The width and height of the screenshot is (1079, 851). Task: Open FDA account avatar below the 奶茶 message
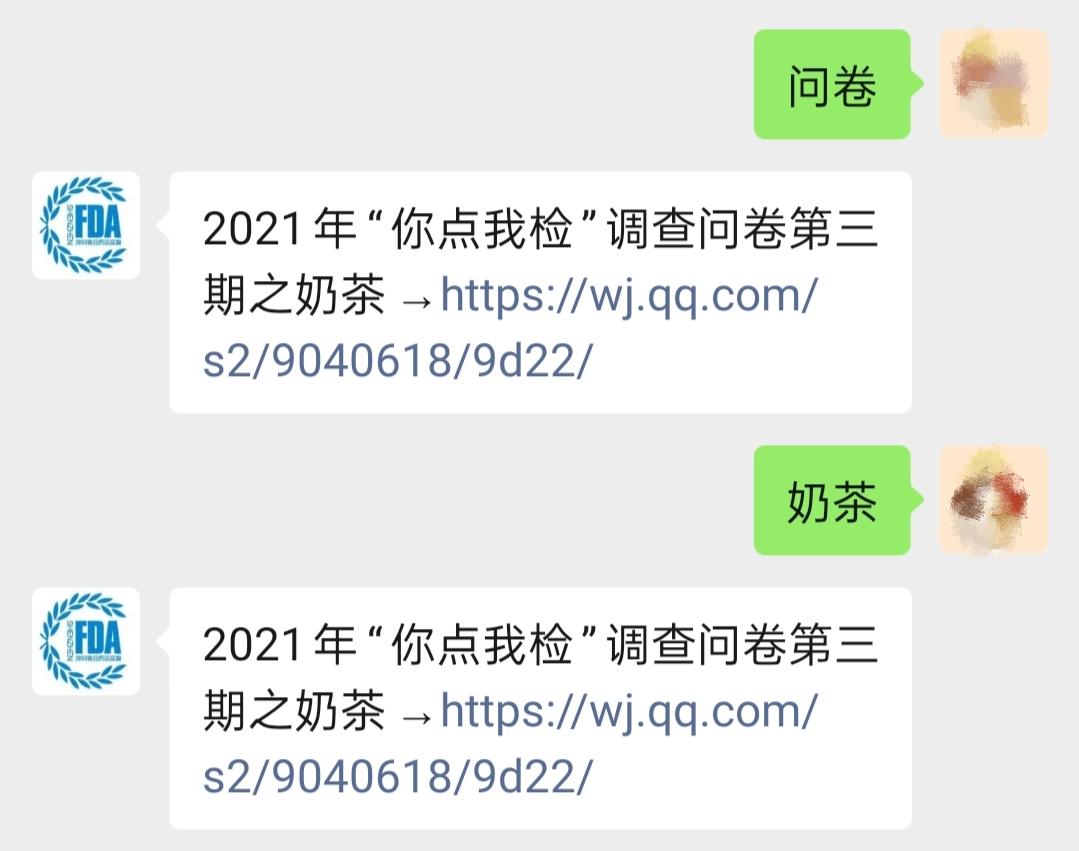pyautogui.click(x=86, y=641)
